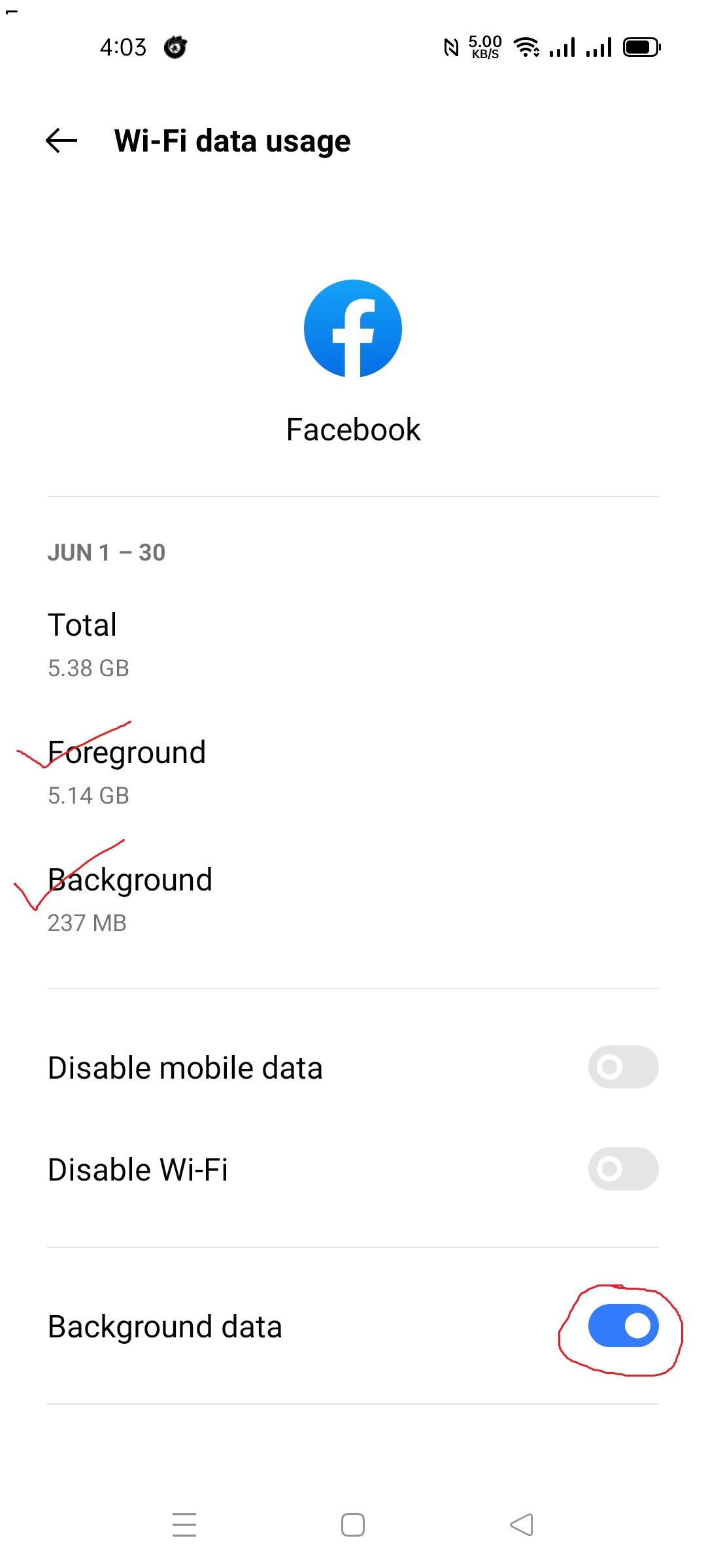Tap the home button in the navigation bar
Viewport: 706px width, 1568px height.
click(x=353, y=1525)
